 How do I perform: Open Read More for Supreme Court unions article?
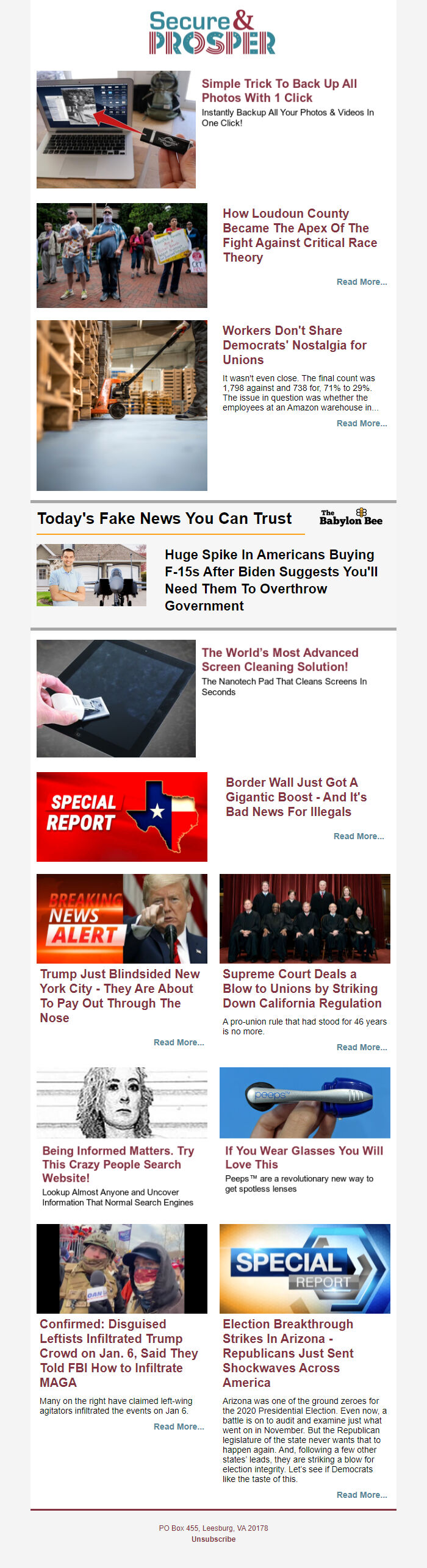pyautogui.click(x=361, y=1047)
